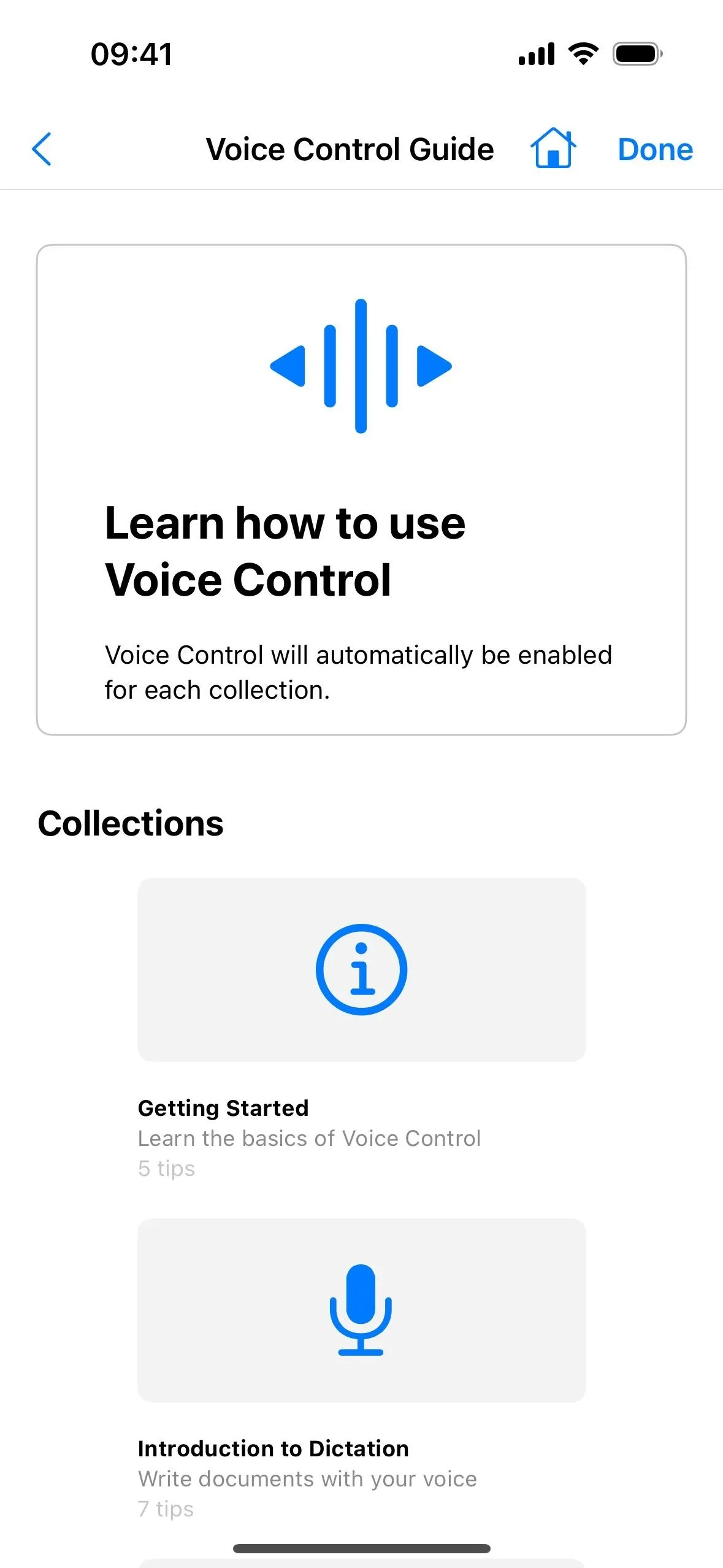The image size is (723, 1568).
Task: Tap the home icon in the header
Action: point(553,148)
